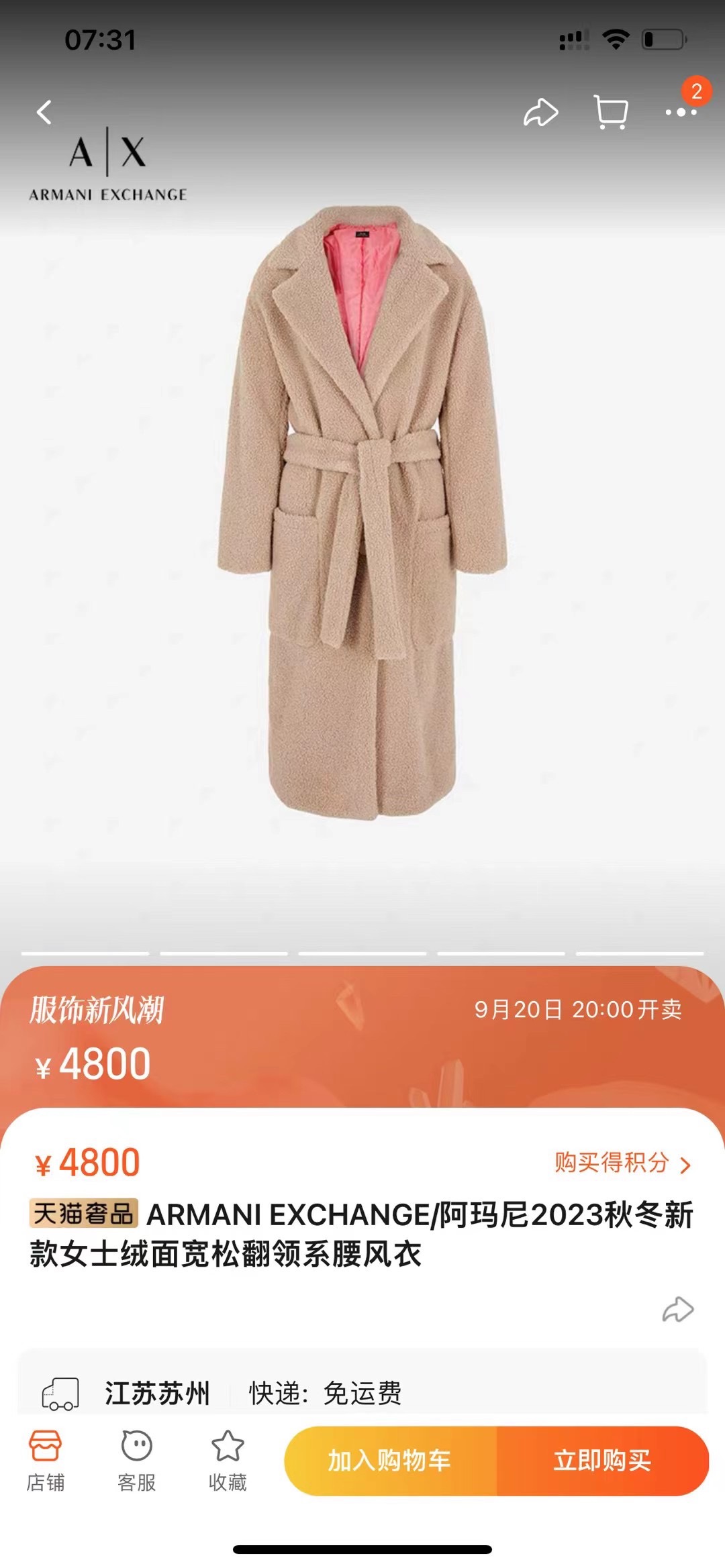
Task: Tap the share arrow below the product title
Action: point(678,1309)
